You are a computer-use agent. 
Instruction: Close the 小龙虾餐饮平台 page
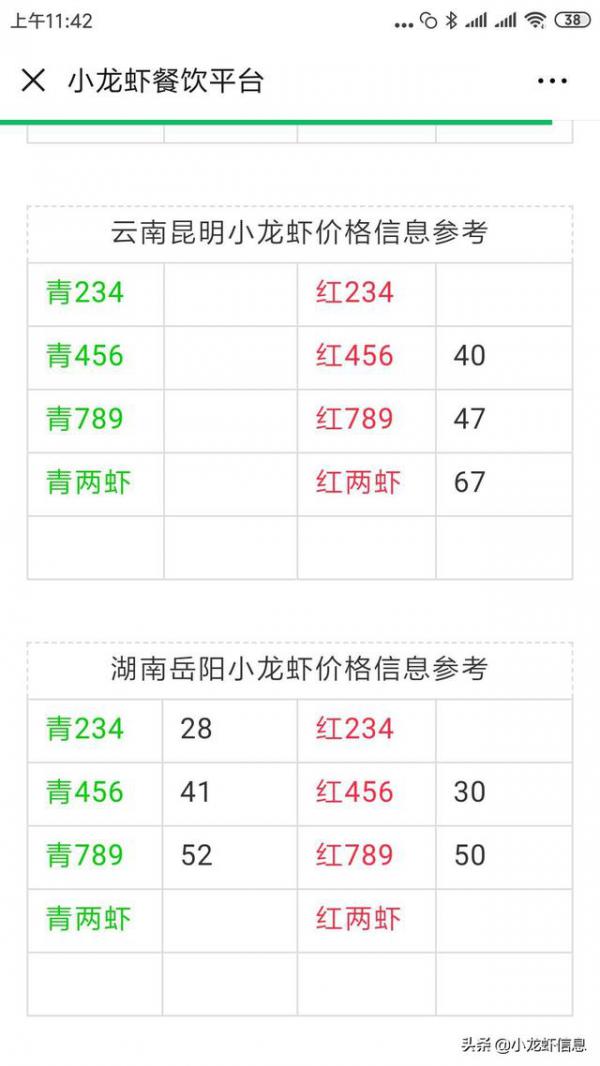(33, 81)
